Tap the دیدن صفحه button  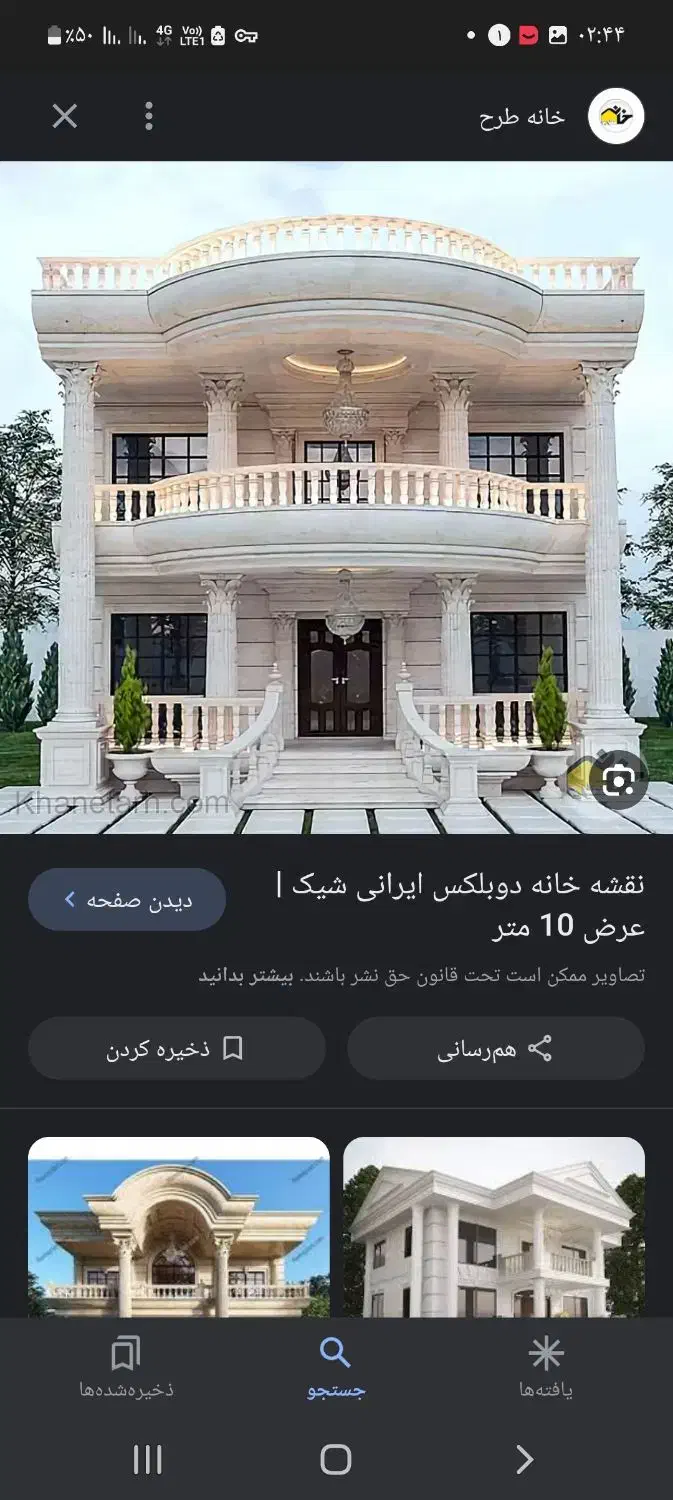(127, 900)
